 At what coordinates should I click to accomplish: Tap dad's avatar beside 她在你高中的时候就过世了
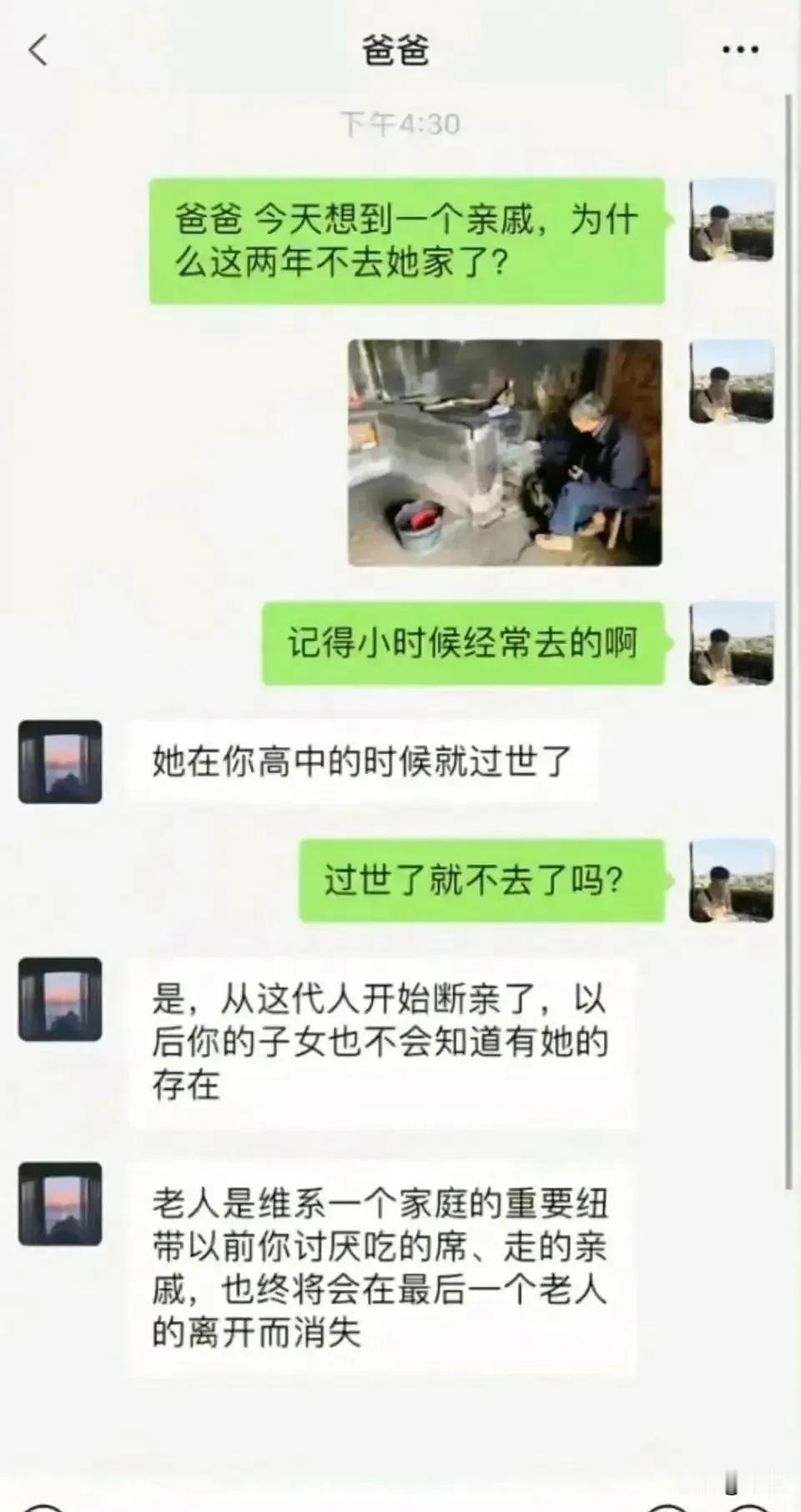[x=60, y=761]
